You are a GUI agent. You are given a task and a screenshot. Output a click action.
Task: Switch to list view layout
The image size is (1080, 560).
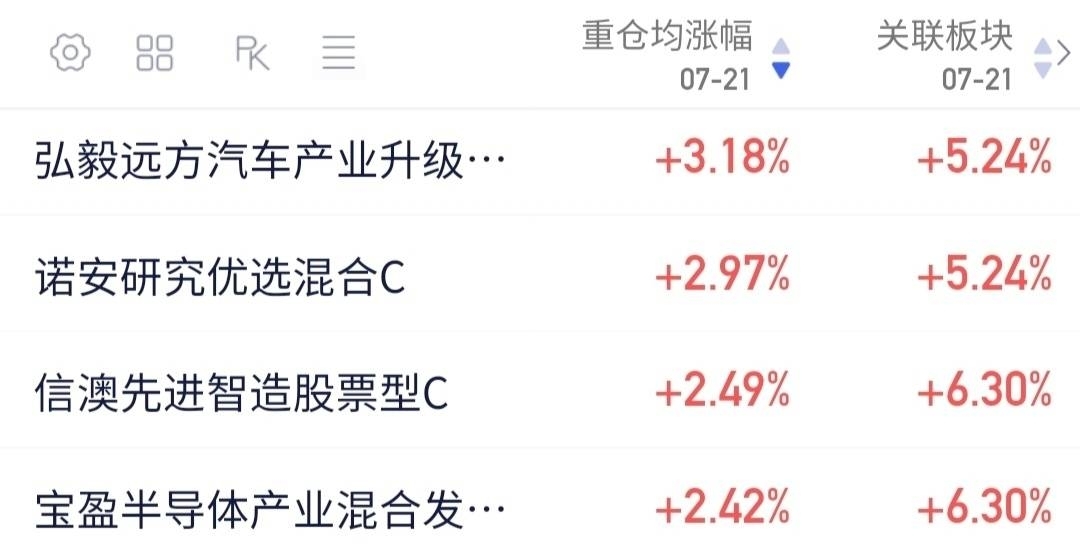[339, 53]
